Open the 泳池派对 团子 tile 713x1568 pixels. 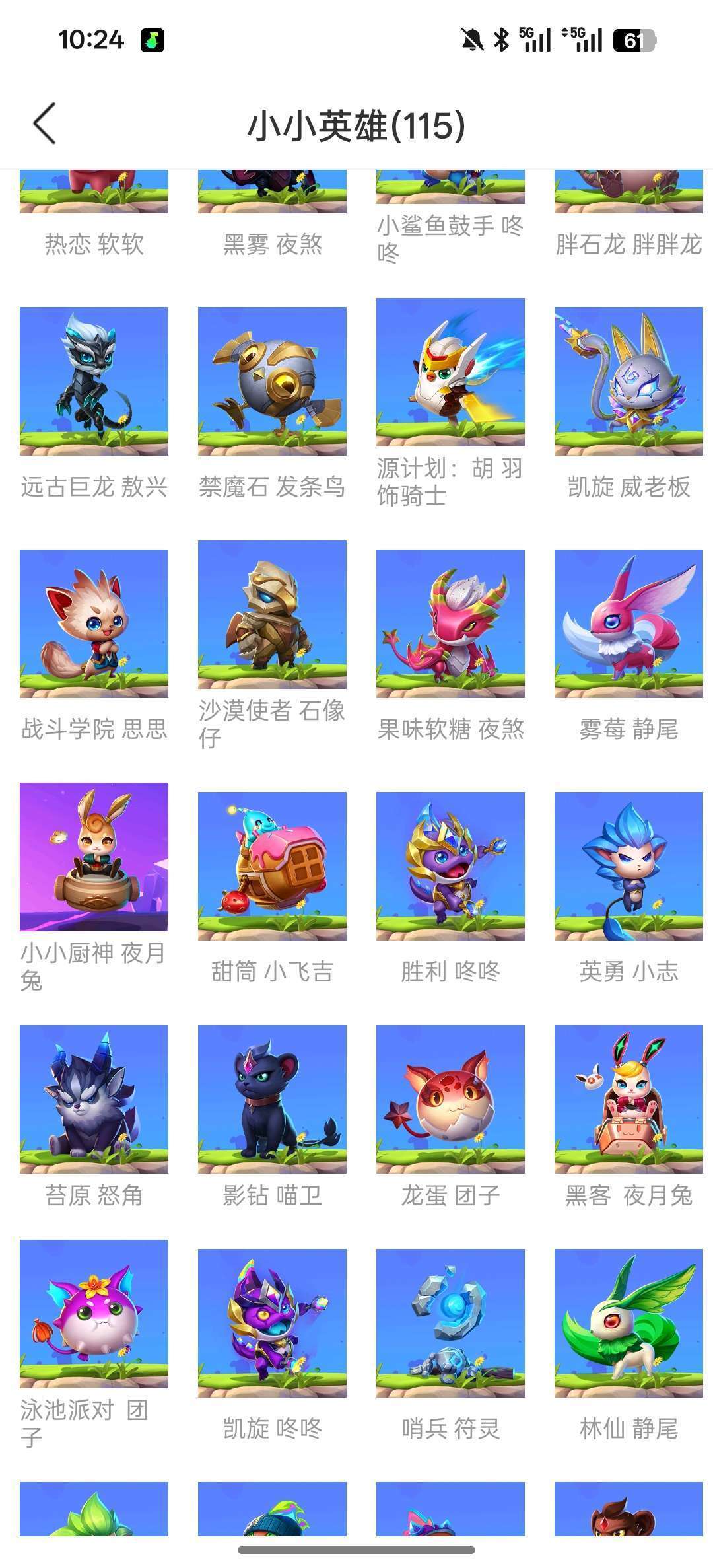coord(94,1314)
